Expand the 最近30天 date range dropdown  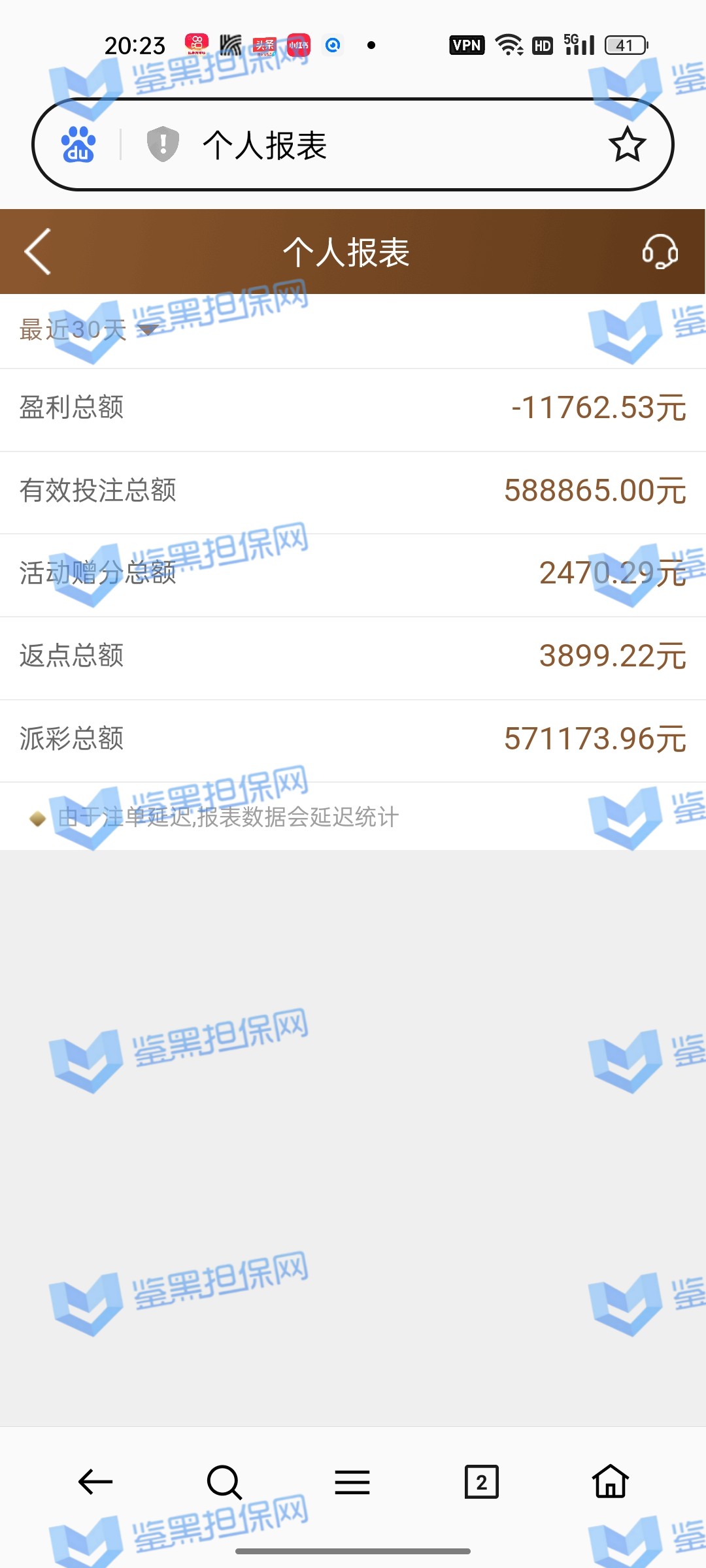tap(88, 330)
